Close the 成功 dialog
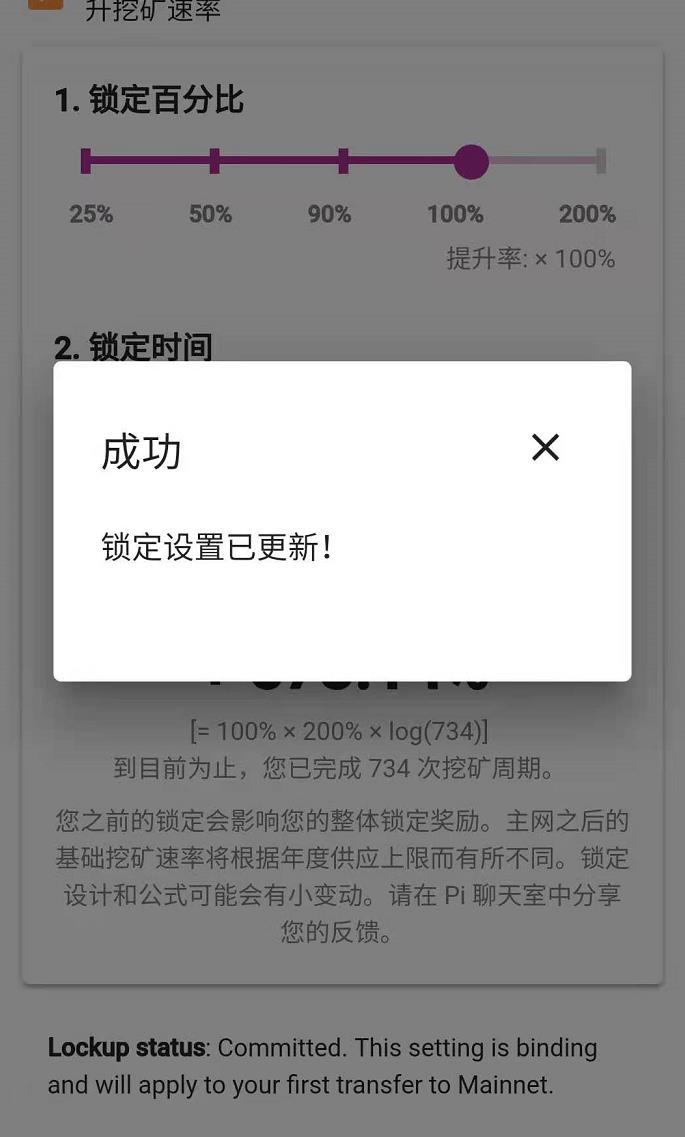Screen dimensions: 685x1137 tap(545, 447)
